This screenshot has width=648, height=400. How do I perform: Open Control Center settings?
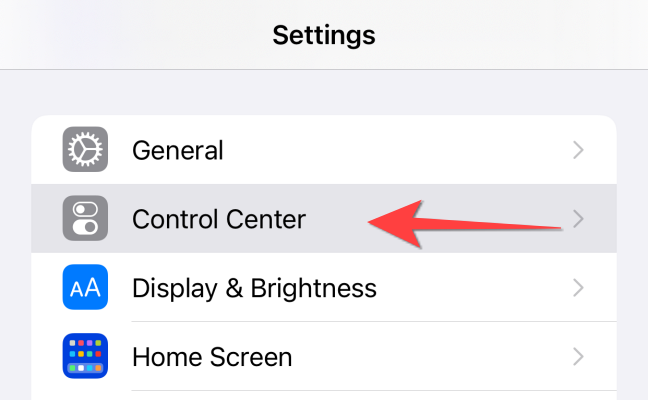(x=218, y=219)
